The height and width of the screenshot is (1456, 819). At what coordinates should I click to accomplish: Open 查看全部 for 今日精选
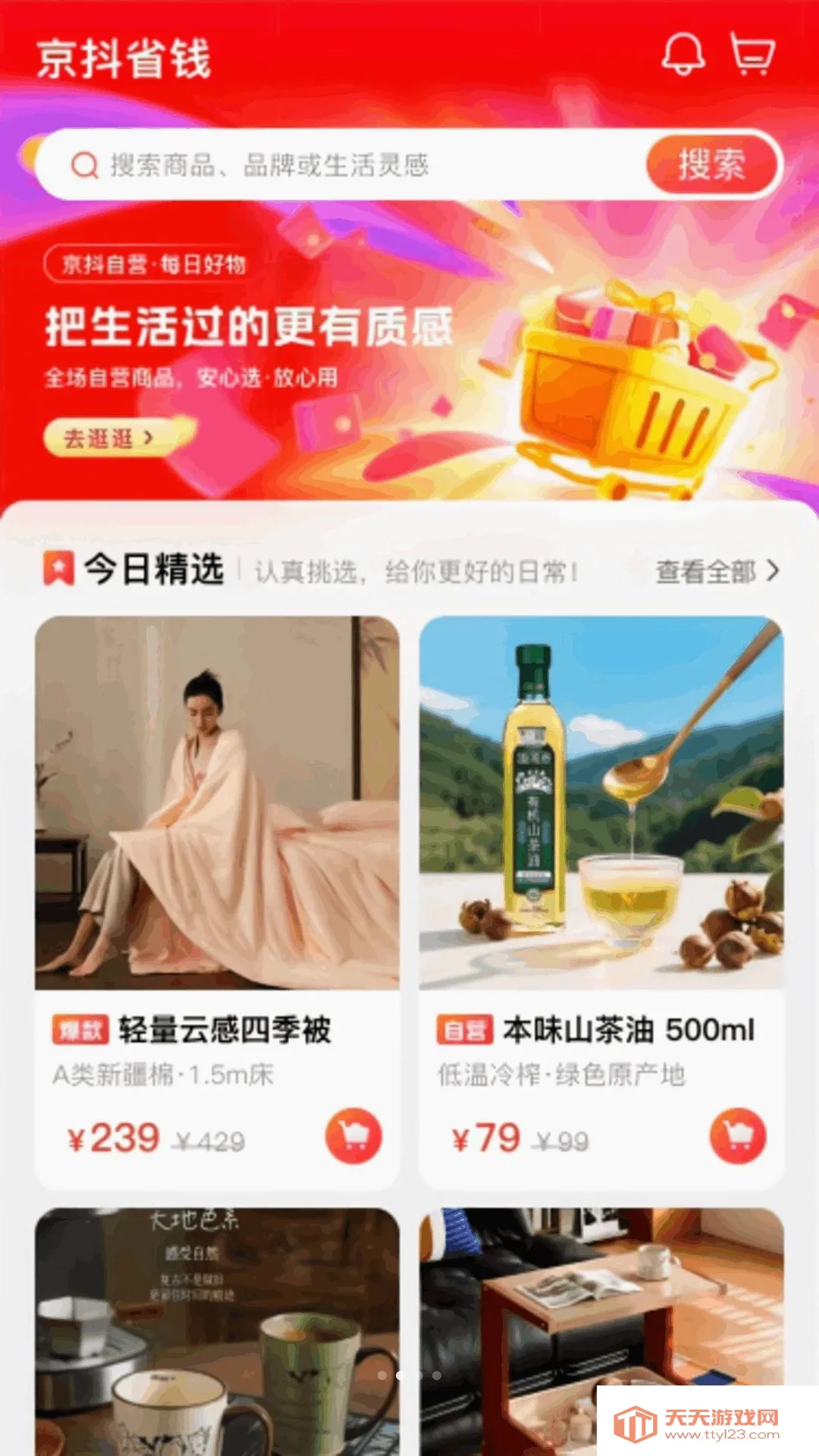point(717,571)
